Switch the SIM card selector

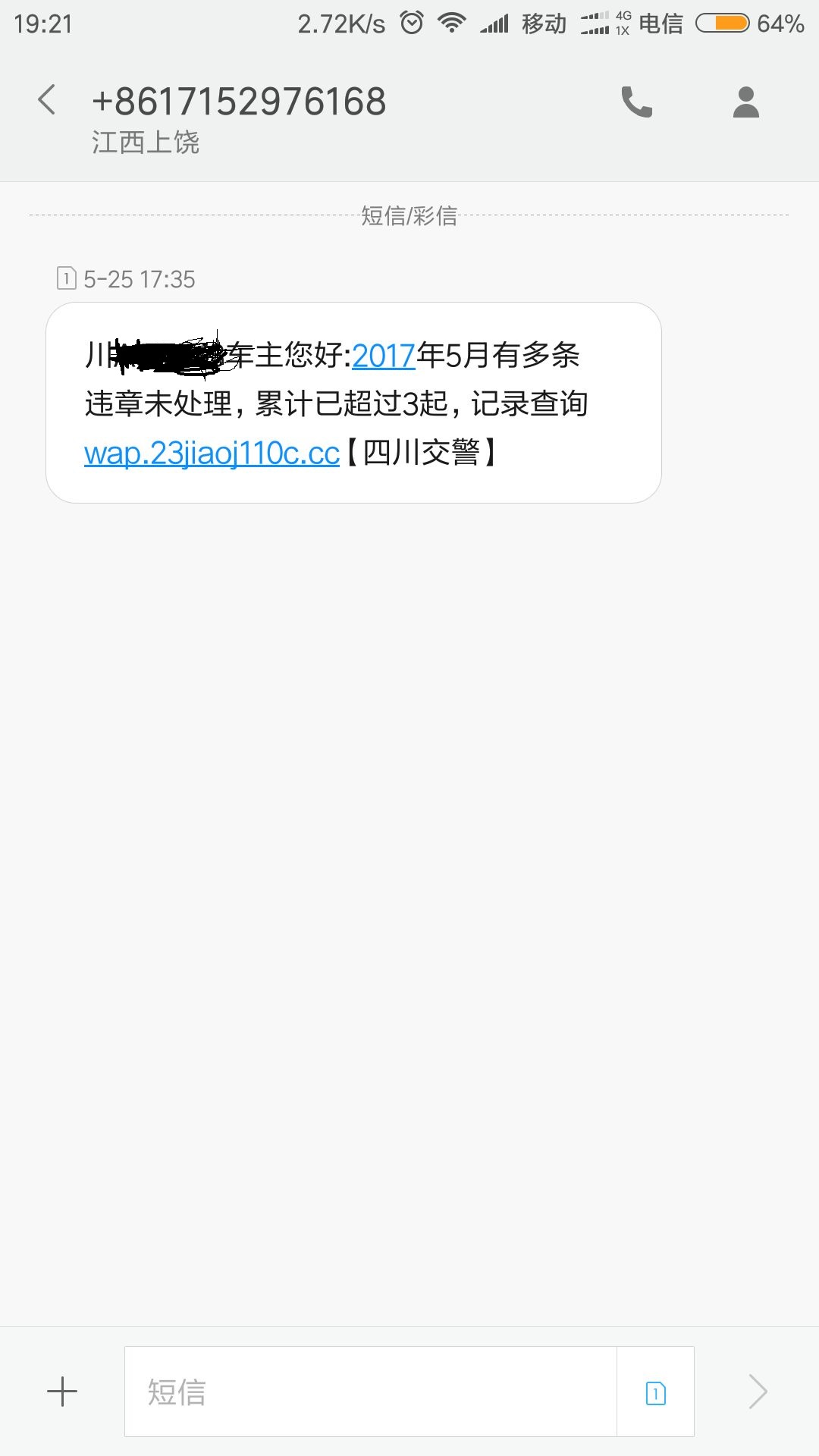click(656, 1392)
